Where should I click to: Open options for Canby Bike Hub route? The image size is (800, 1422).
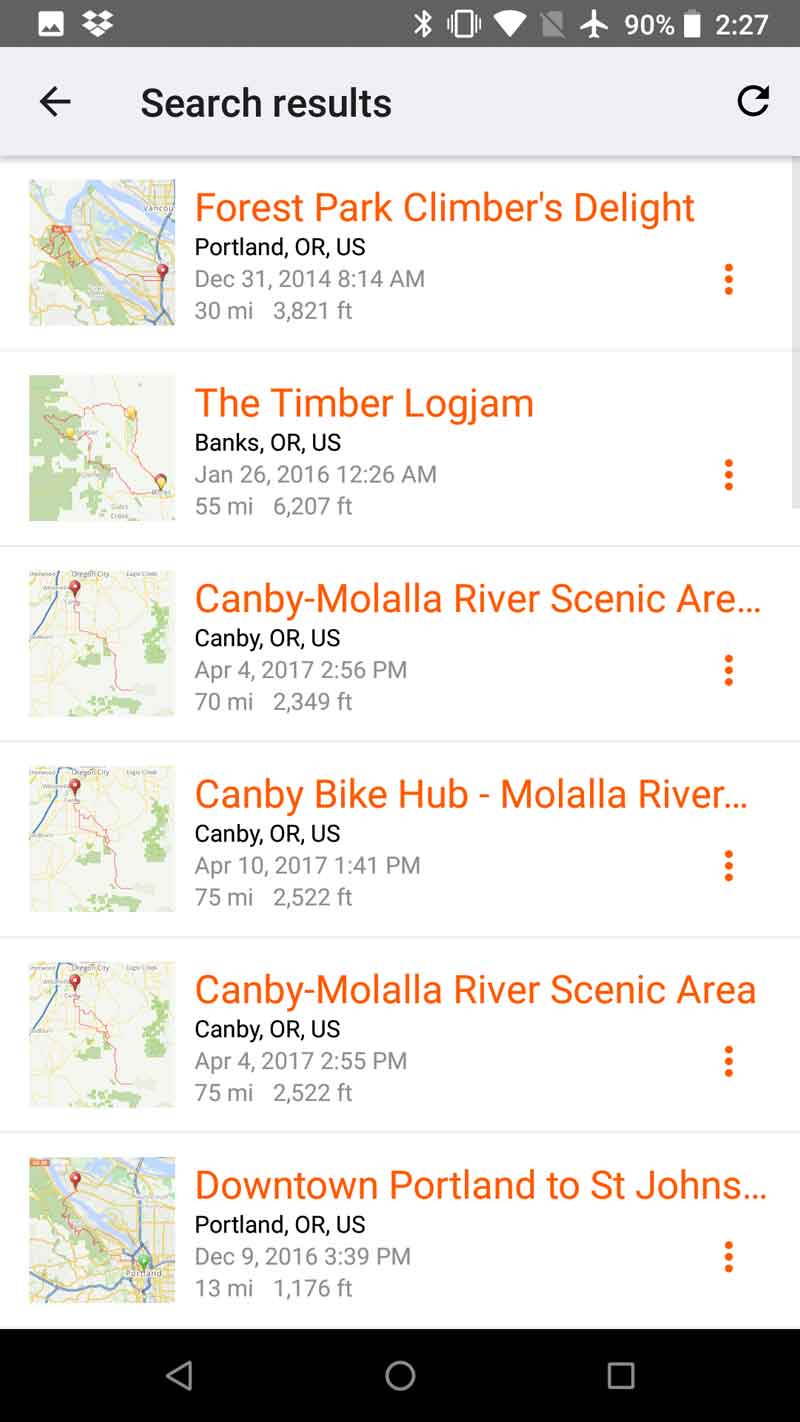pyautogui.click(x=729, y=865)
